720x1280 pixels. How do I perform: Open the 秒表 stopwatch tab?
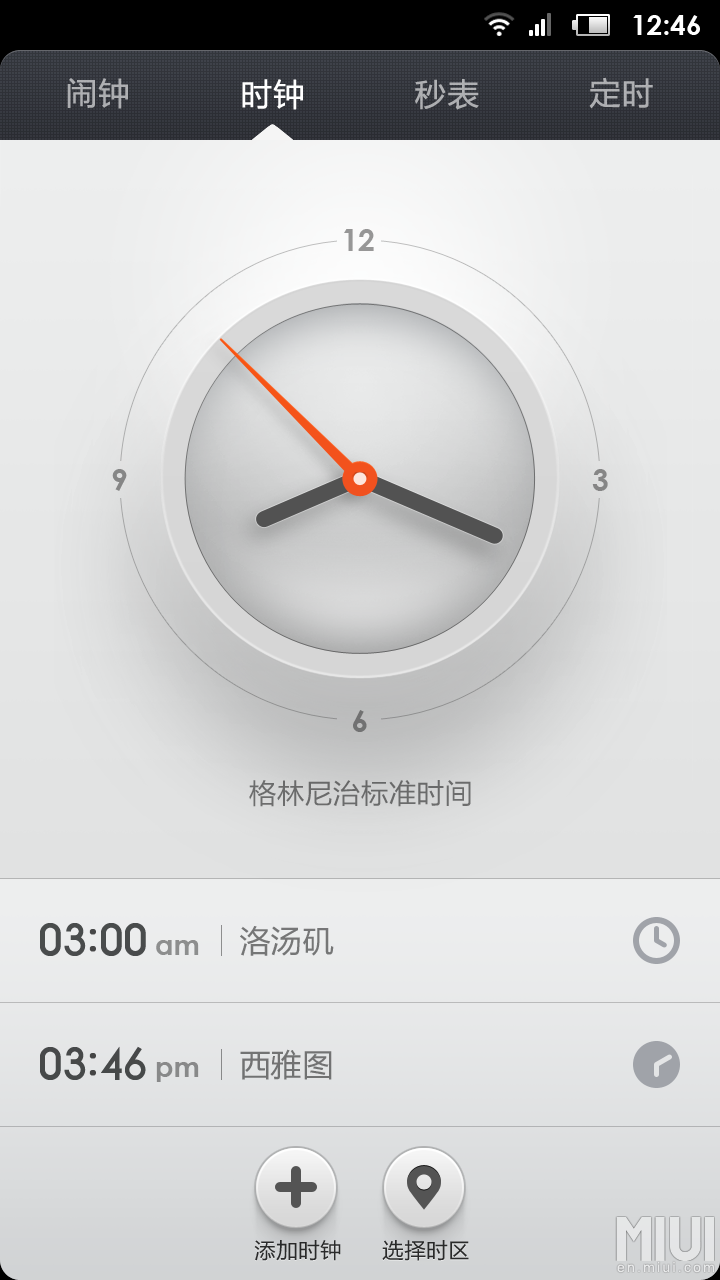446,95
